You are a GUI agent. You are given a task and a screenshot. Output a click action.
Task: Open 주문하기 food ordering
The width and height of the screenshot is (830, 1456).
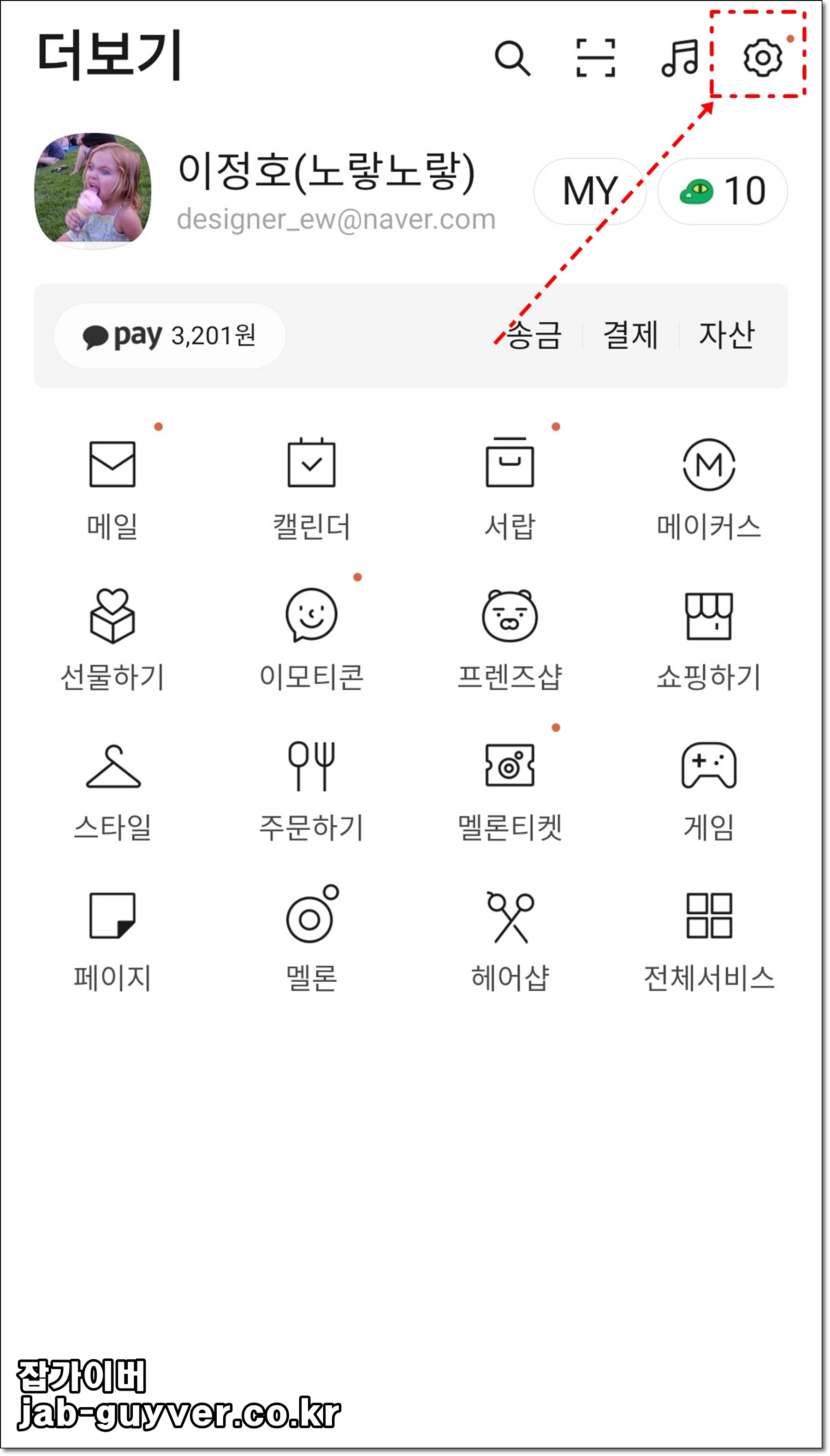click(311, 791)
